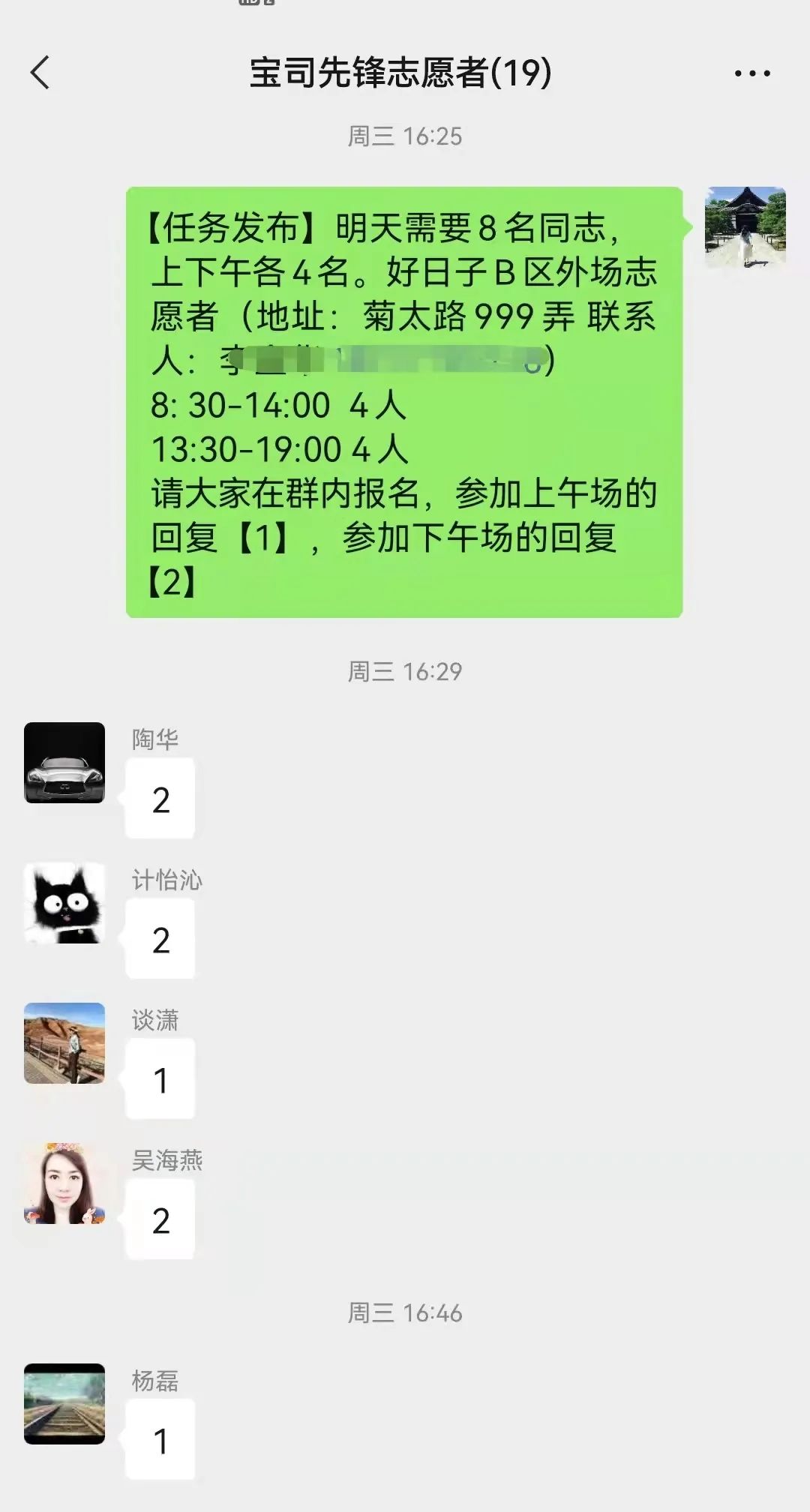Open 陶华's profile avatar
Screen dimensions: 810x1512
[64, 763]
